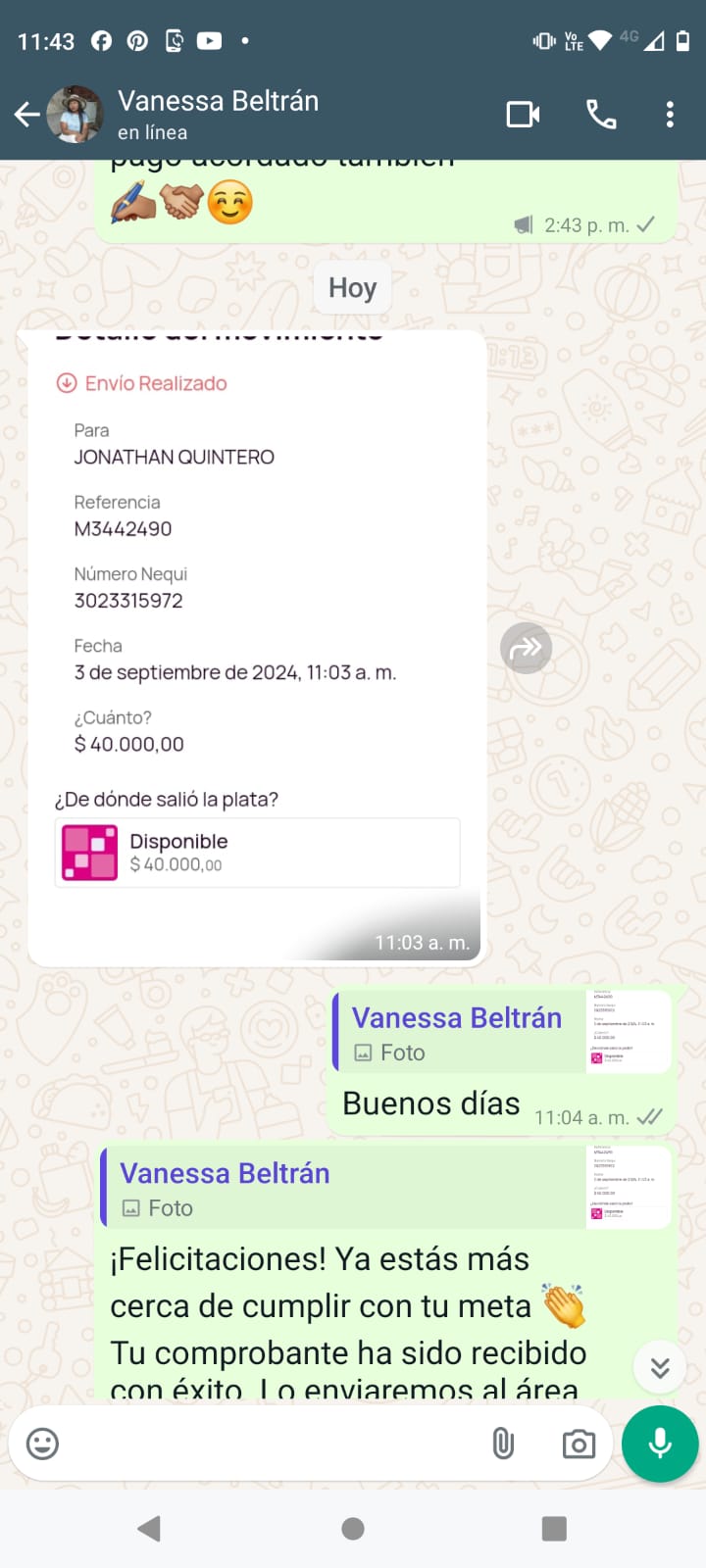The height and width of the screenshot is (1568, 706).
Task: Jump to the latest messages
Action: tap(660, 1367)
